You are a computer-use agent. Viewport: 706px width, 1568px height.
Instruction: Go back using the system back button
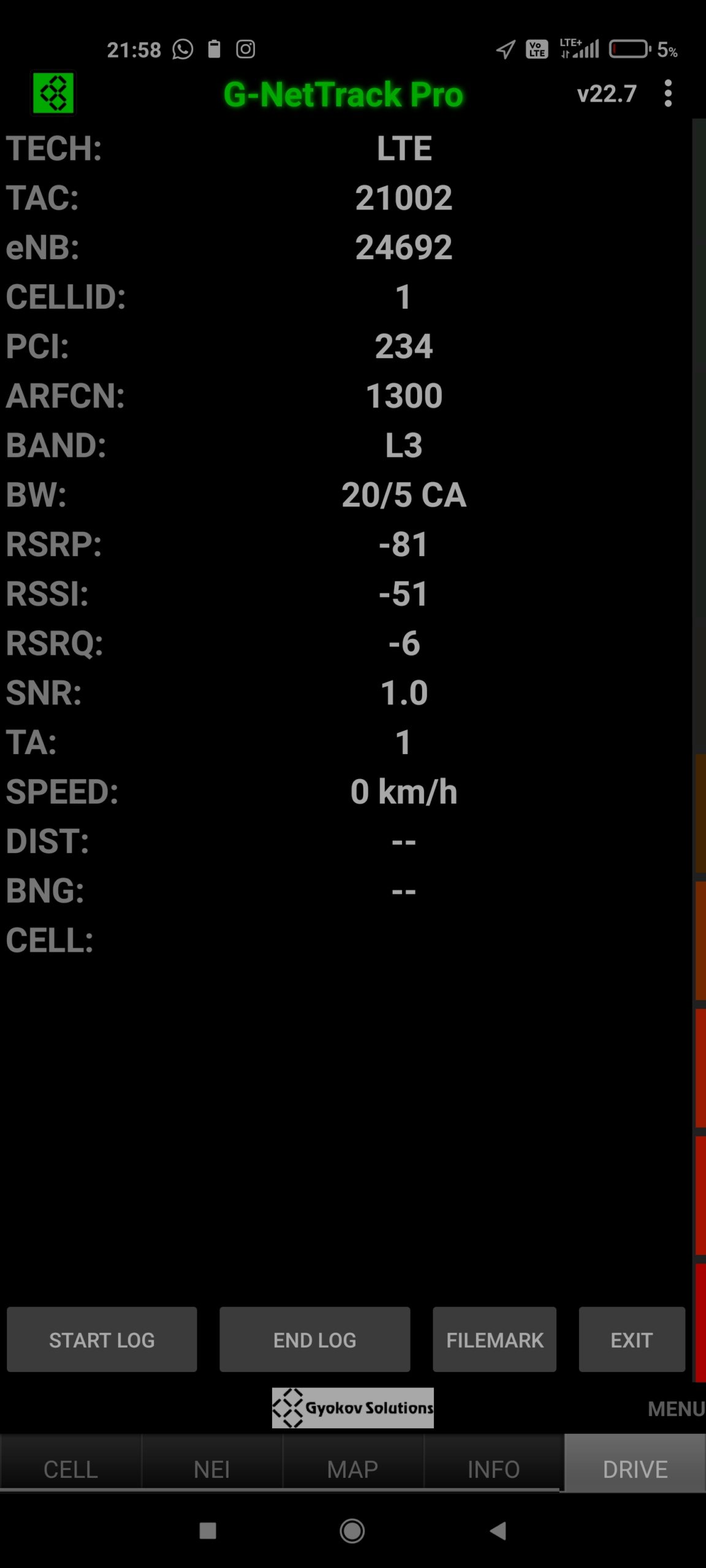498,1531
